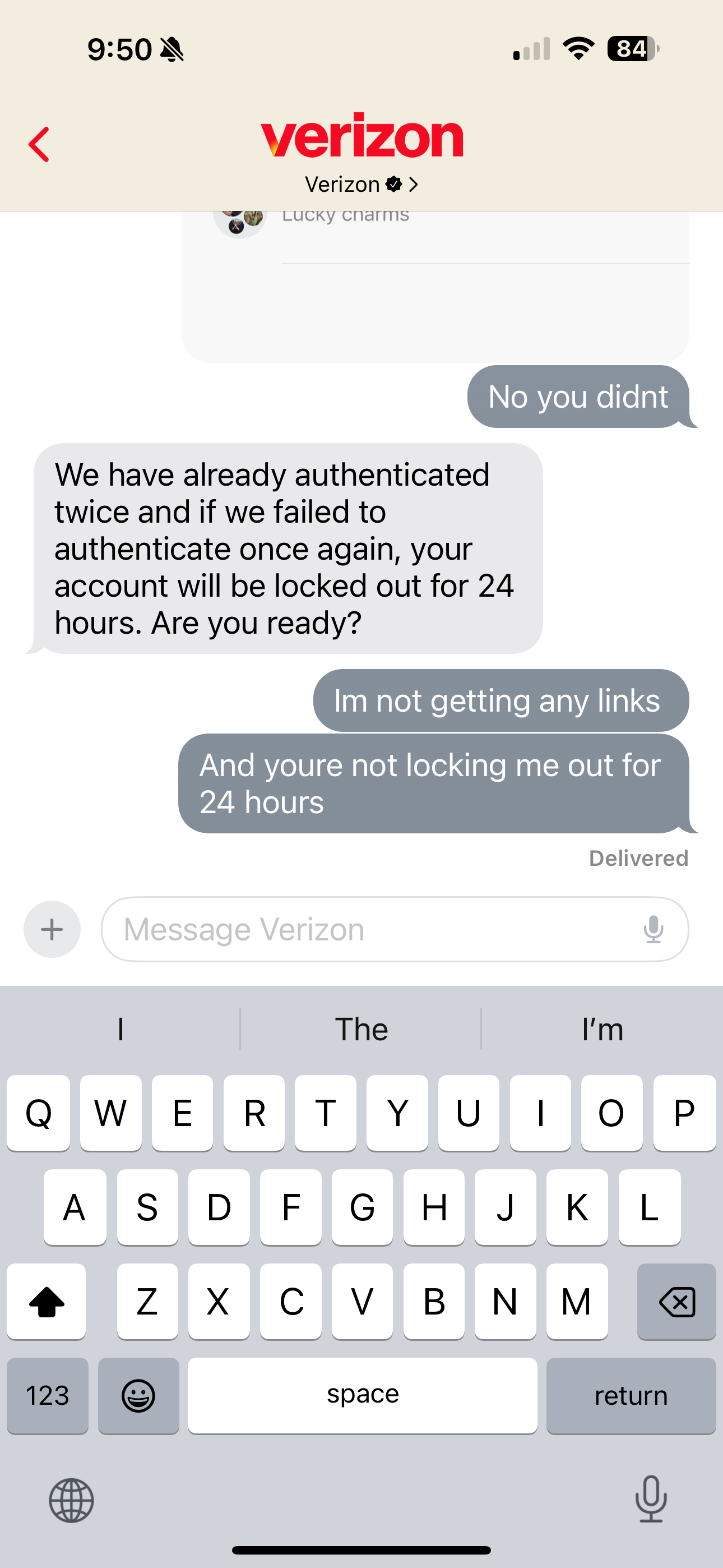The image size is (723, 1568).
Task: Focus the Message Verizon text field
Action: pos(365,929)
